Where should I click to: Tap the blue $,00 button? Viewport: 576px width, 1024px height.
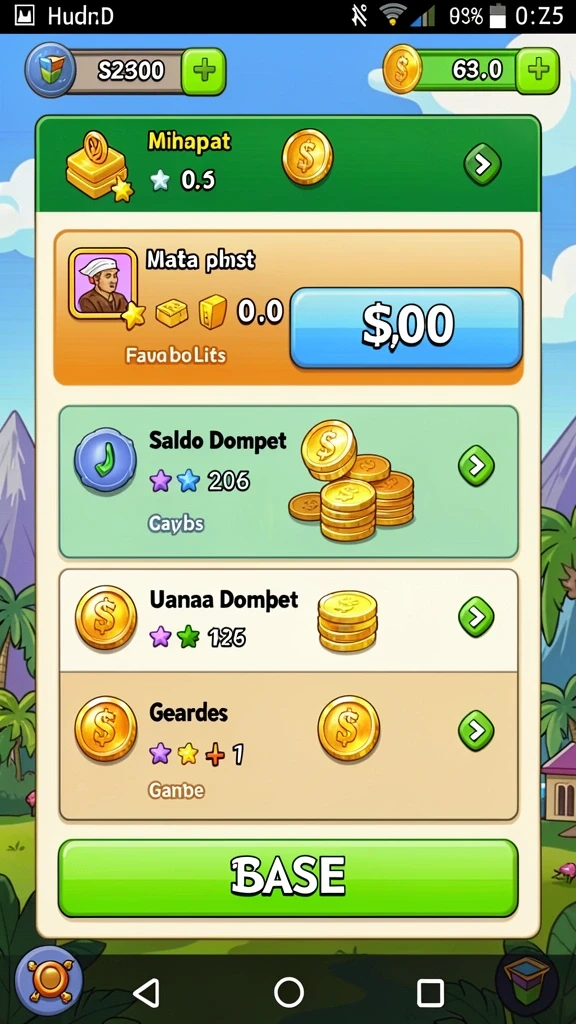pos(406,327)
